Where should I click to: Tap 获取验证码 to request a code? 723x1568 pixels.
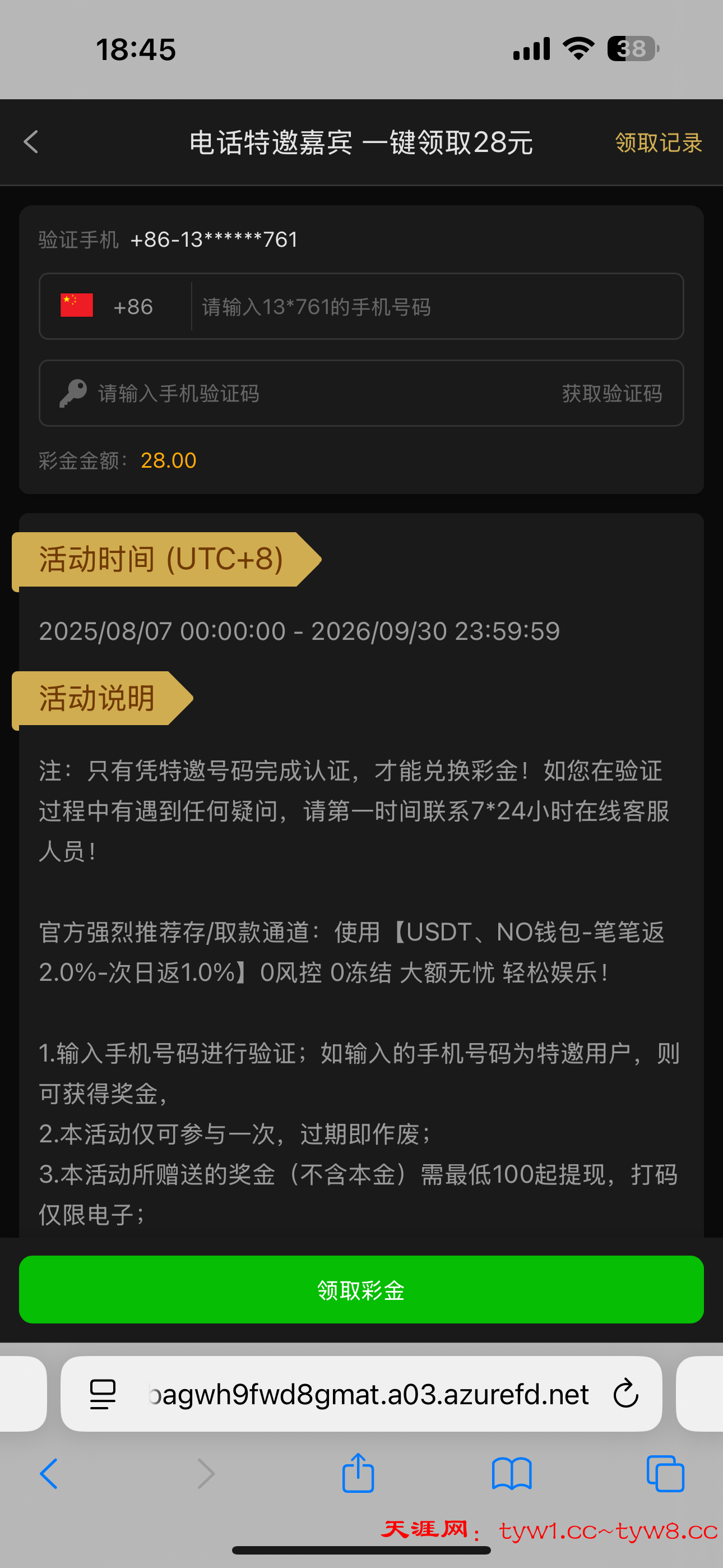611,394
